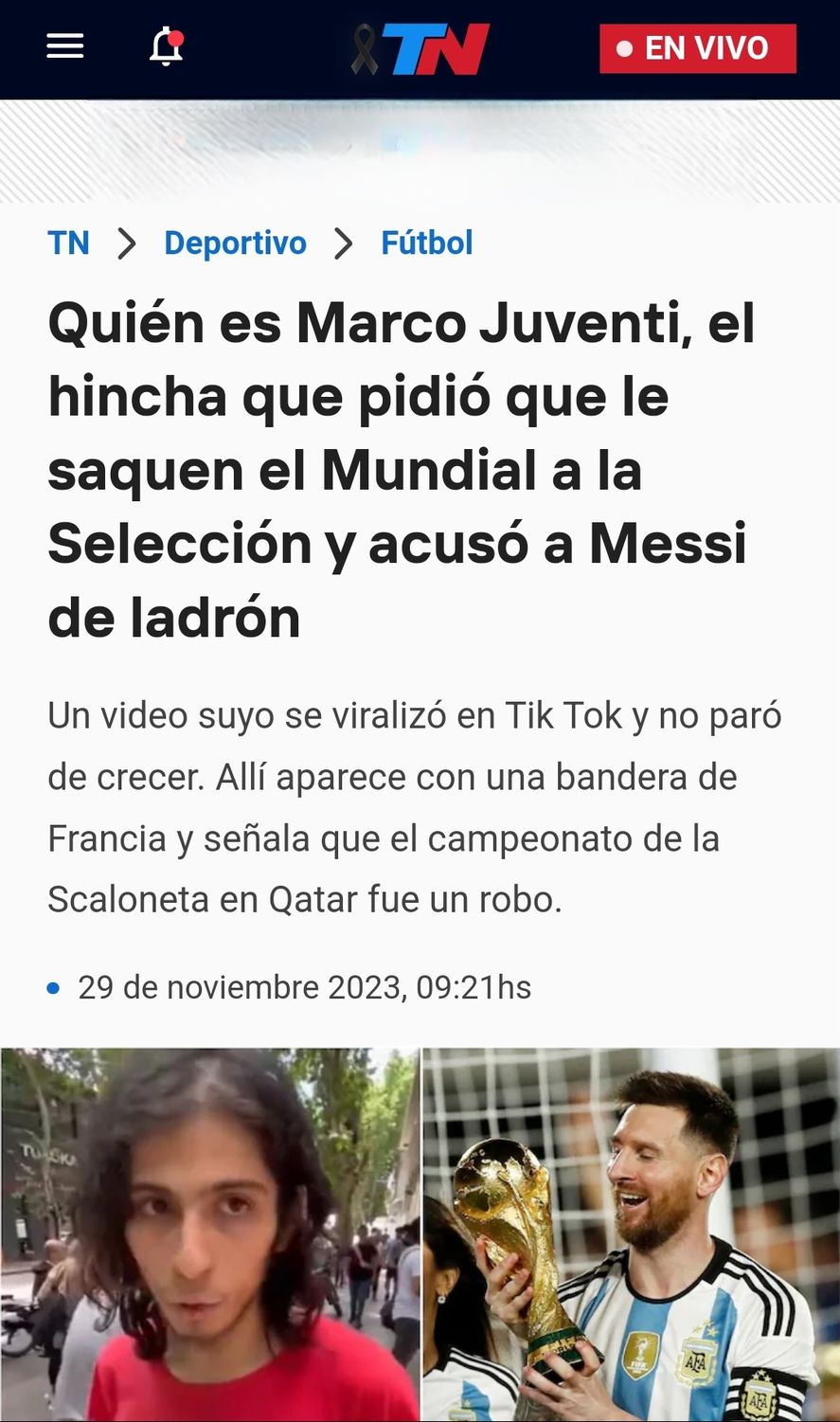Open the Fútbol category breadcrumb
This screenshot has height=1422, width=840.
(x=426, y=243)
